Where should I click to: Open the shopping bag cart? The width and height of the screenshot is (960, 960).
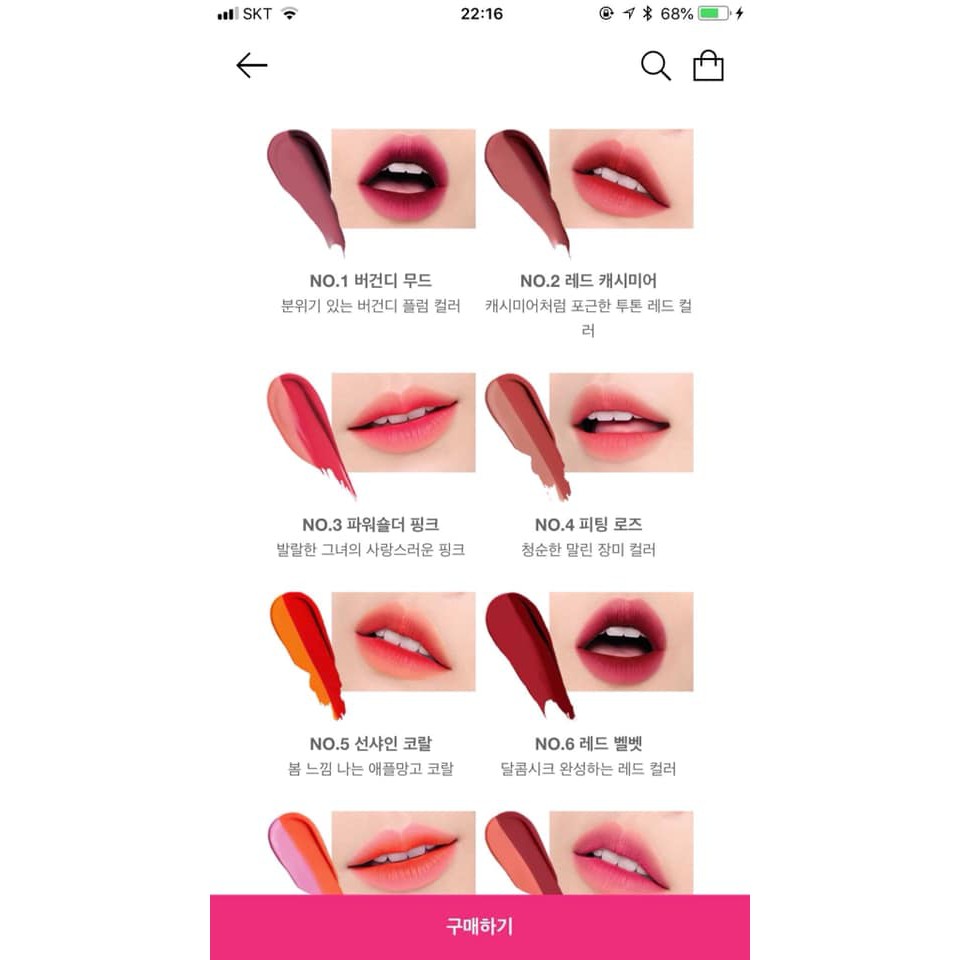[x=708, y=66]
